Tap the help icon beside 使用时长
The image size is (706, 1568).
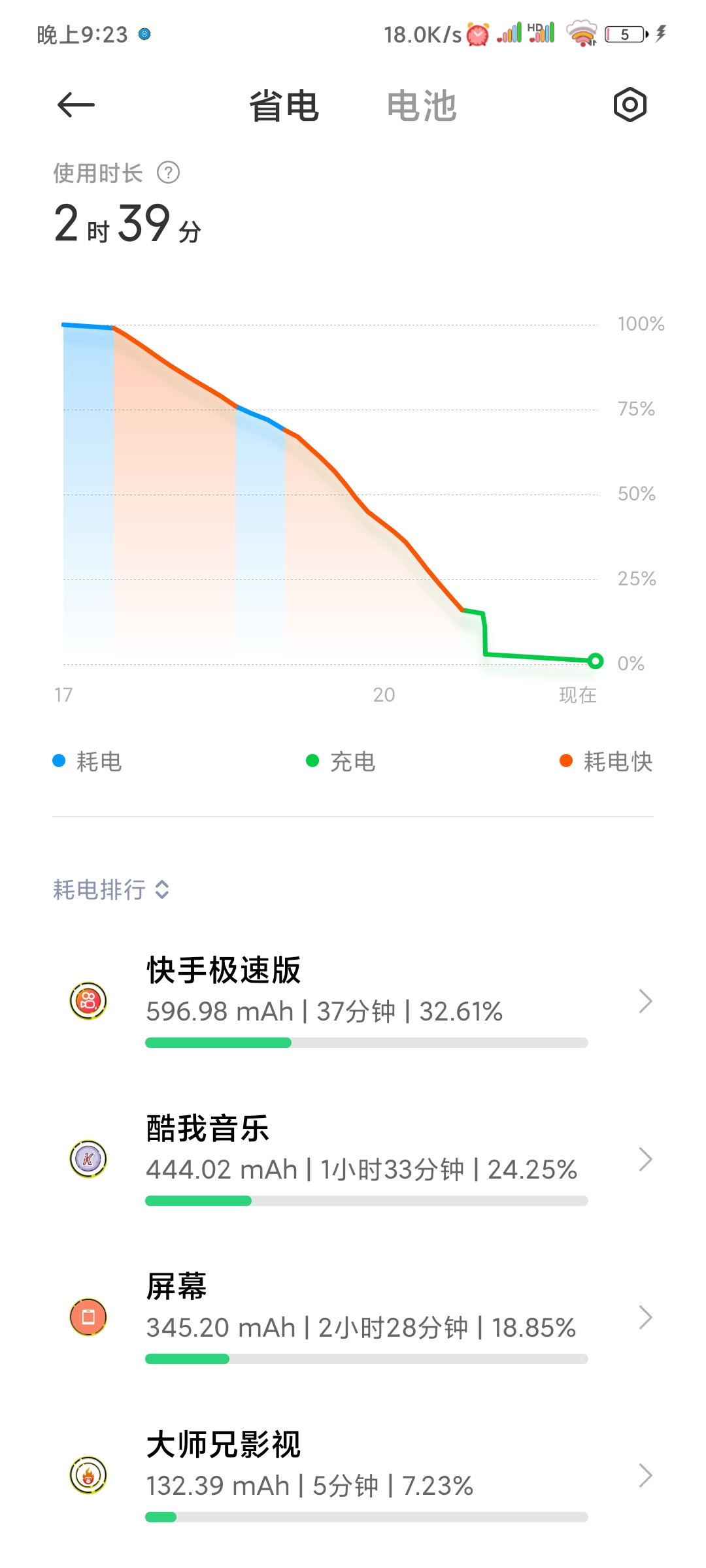169,173
